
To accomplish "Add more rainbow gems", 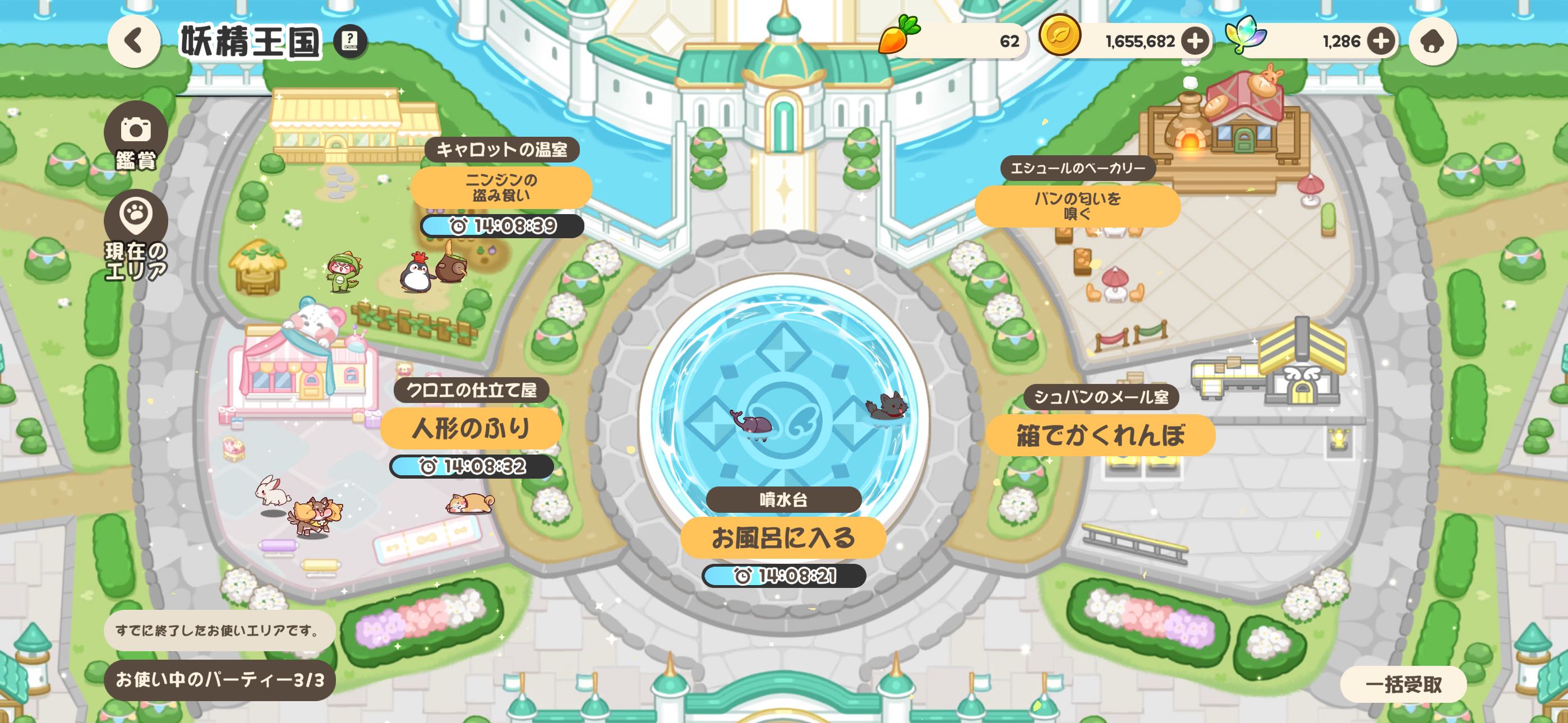I will tap(1381, 41).
